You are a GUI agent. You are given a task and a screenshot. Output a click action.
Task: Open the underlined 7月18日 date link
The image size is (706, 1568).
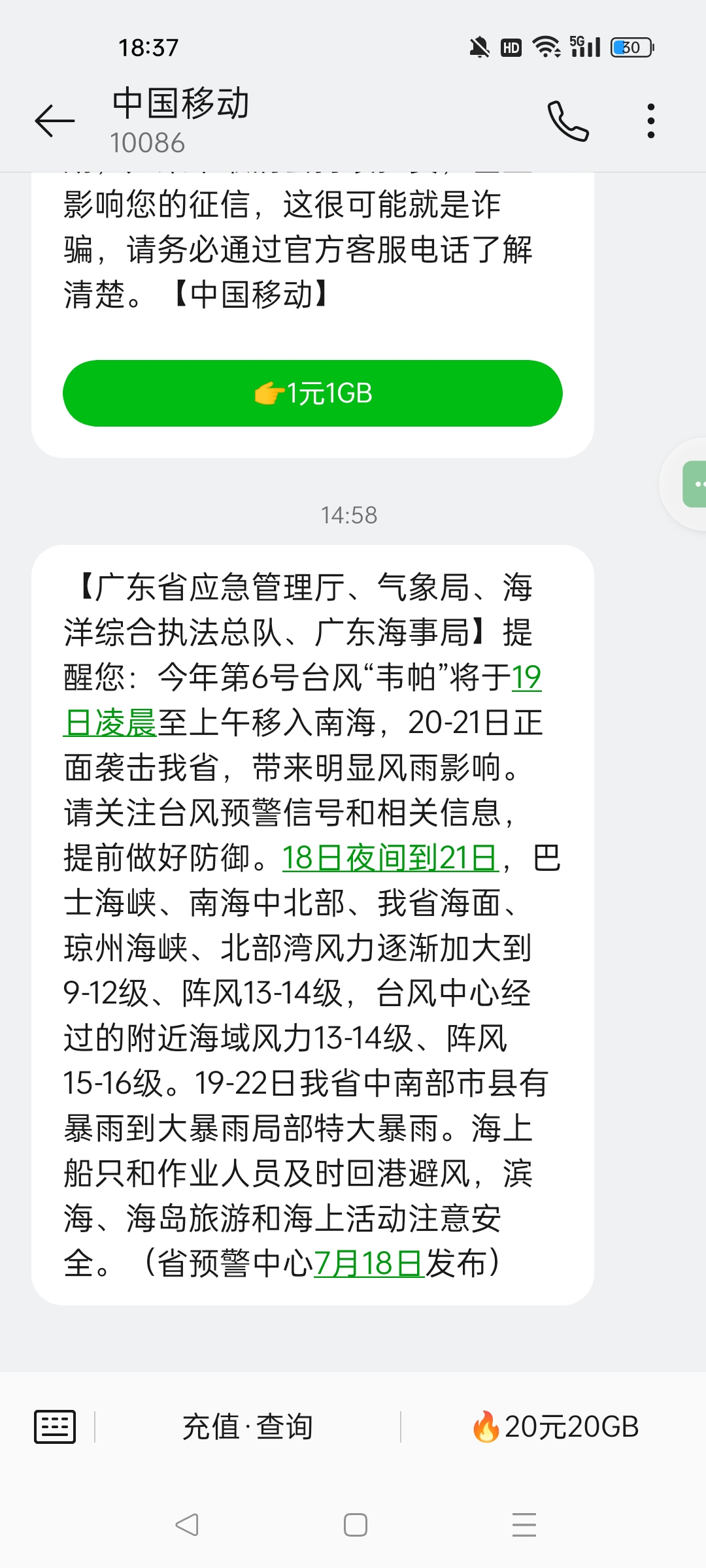pyautogui.click(x=369, y=1264)
